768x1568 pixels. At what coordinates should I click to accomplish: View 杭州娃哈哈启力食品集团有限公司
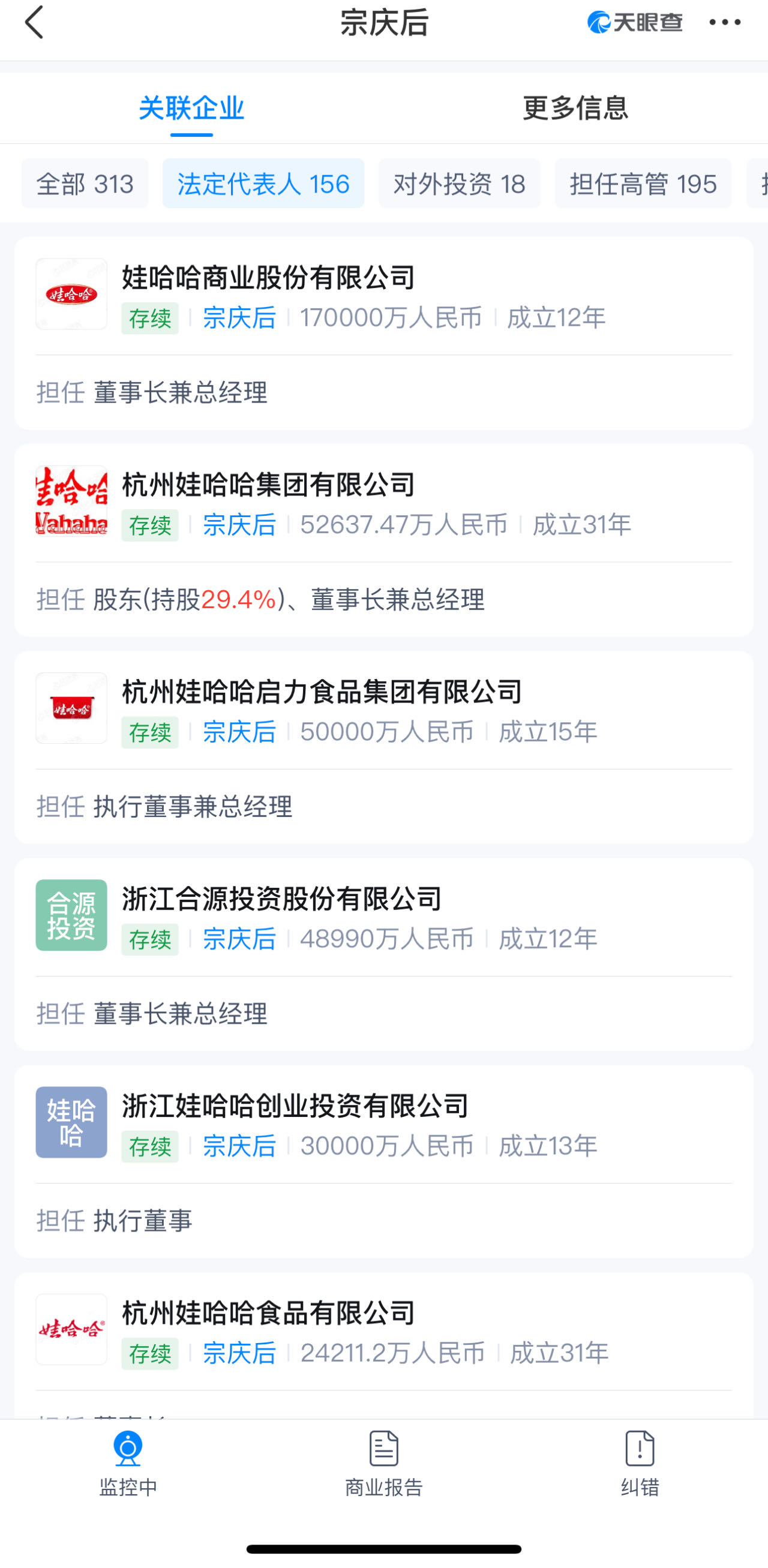[383, 747]
